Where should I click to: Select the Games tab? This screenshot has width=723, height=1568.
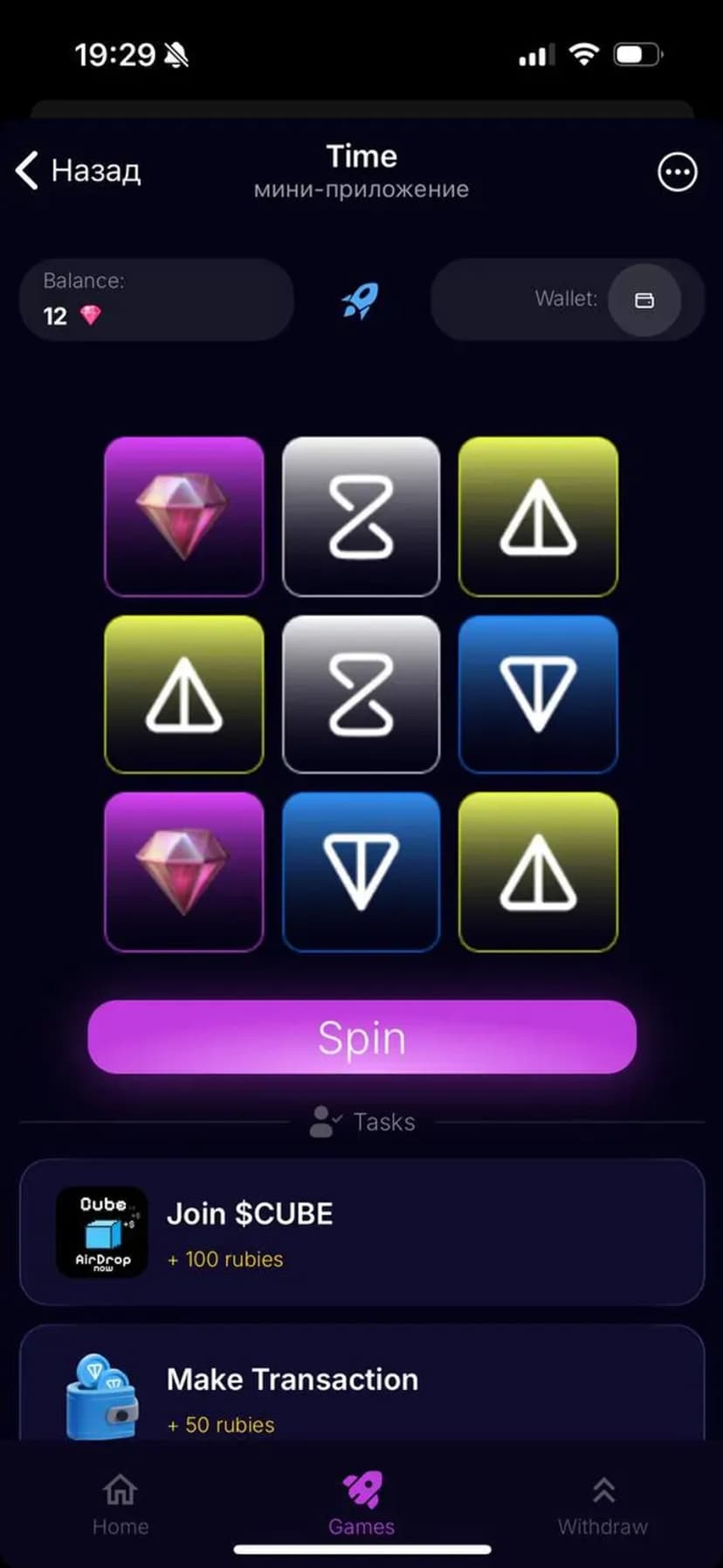(x=361, y=1505)
